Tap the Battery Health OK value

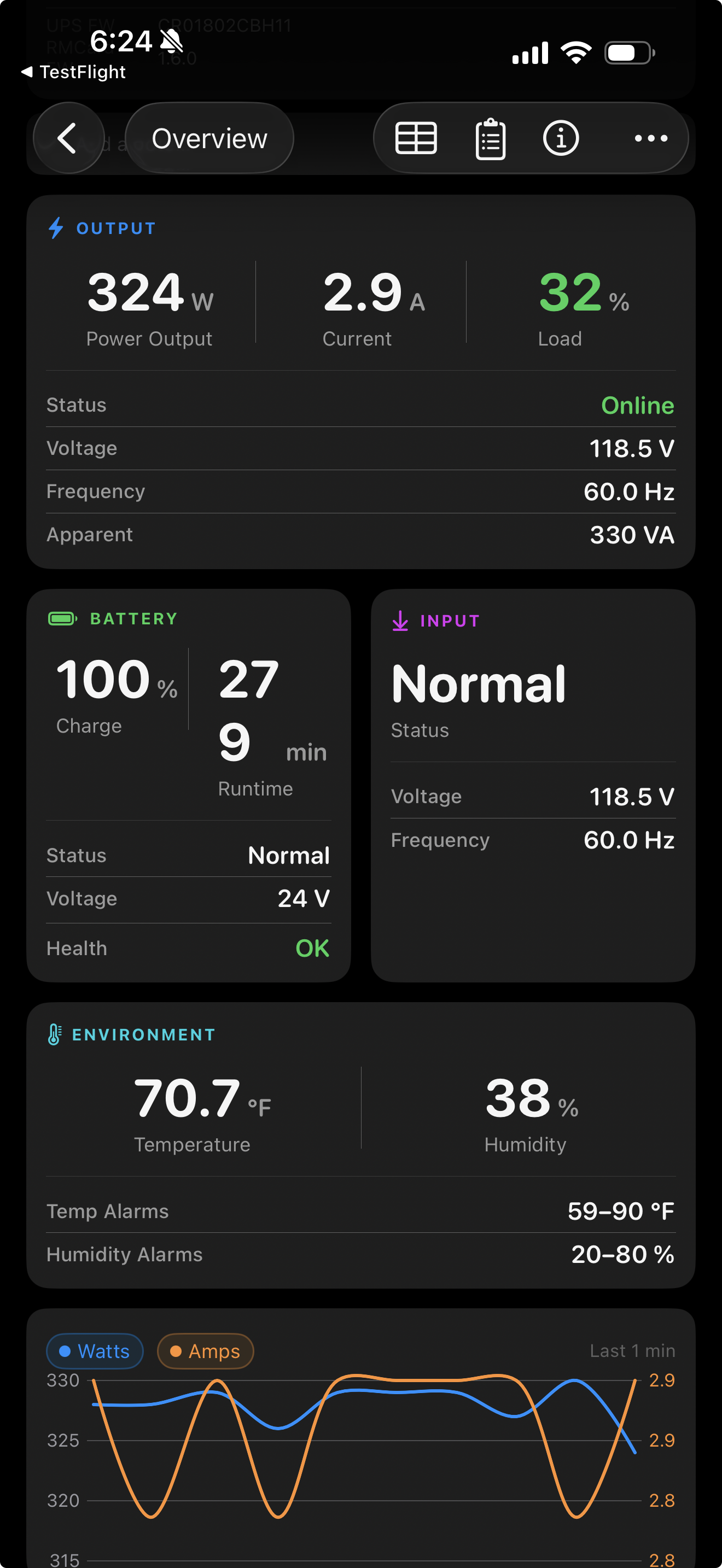[312, 947]
